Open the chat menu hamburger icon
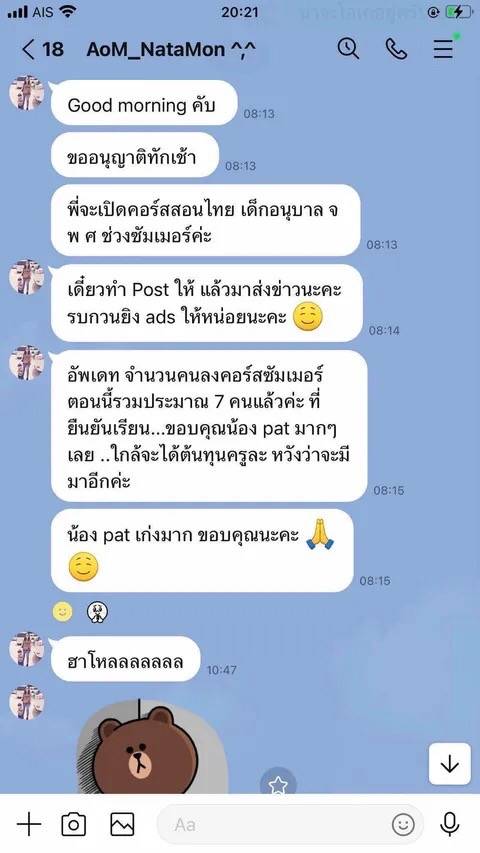Screen dimensions: 480x853 tap(444, 48)
